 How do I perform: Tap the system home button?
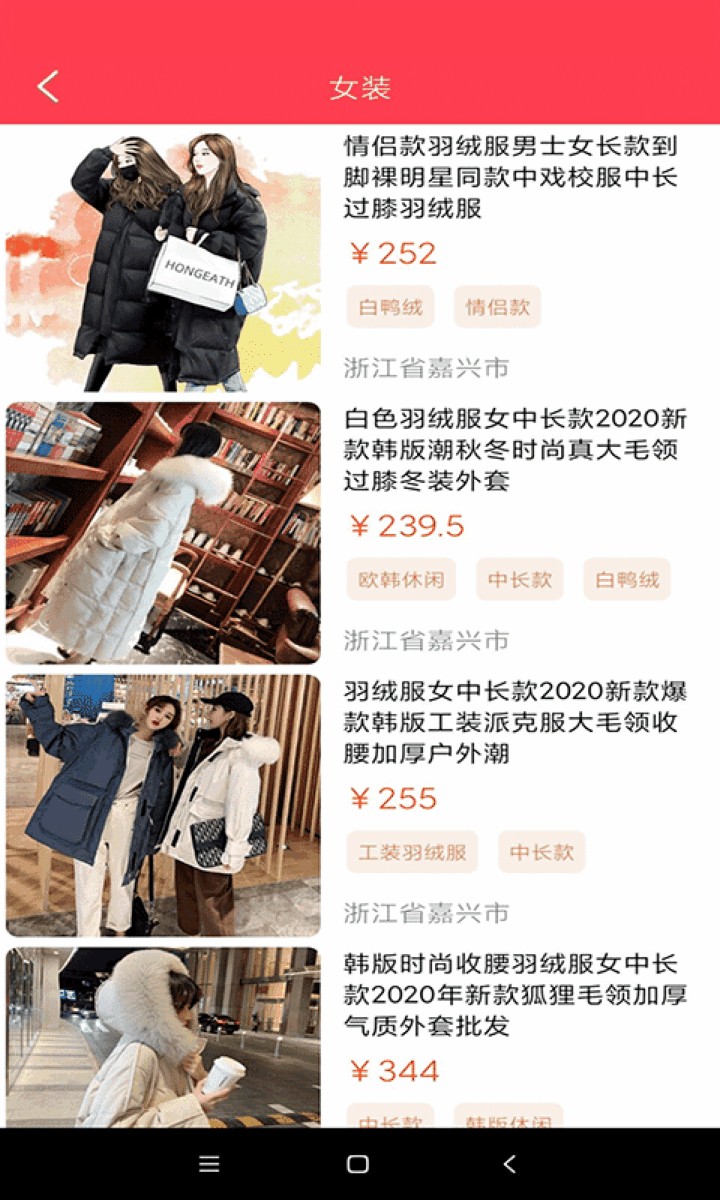click(x=358, y=1164)
